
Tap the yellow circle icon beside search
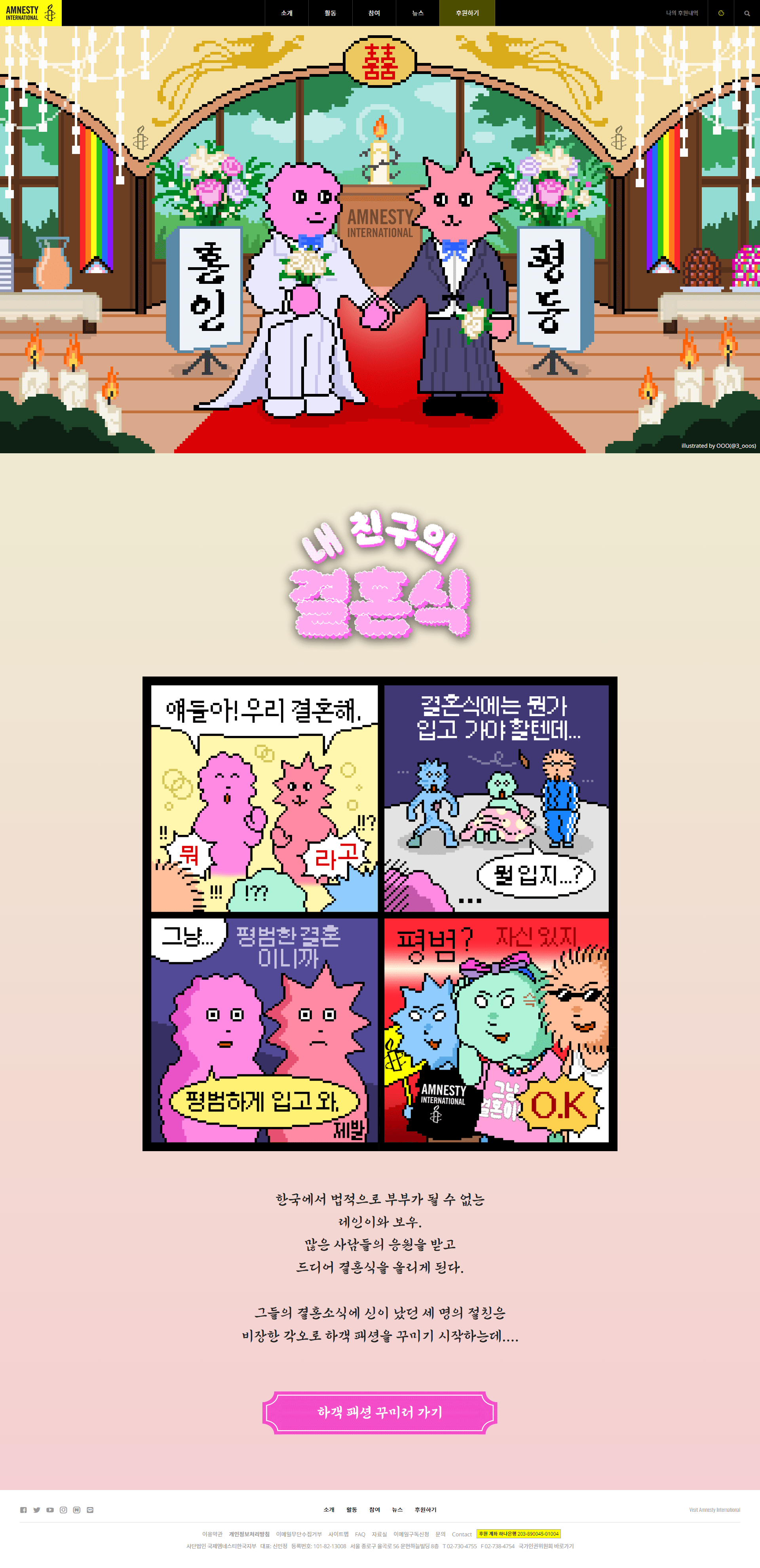[721, 13]
